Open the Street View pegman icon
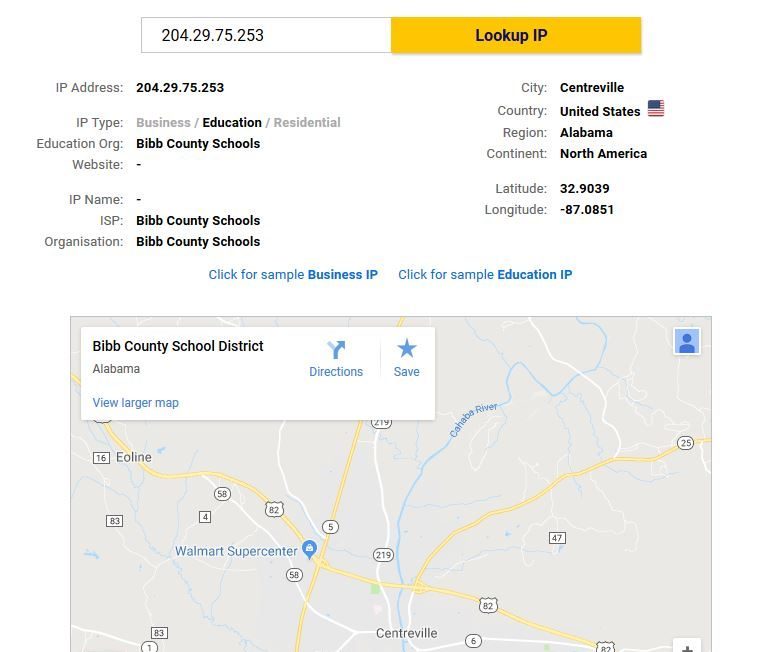The width and height of the screenshot is (761, 652). click(x=687, y=342)
